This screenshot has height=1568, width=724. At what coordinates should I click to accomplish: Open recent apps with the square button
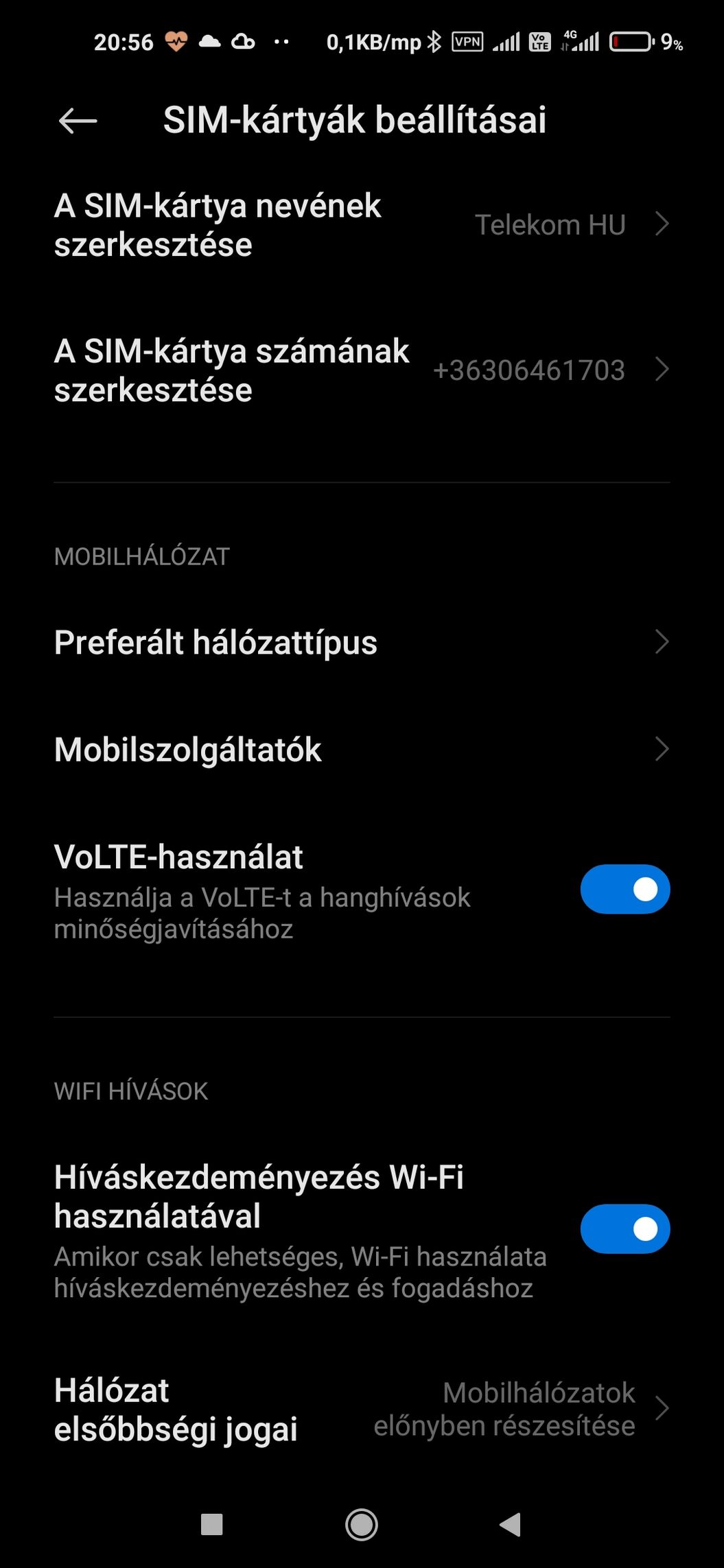211,1525
